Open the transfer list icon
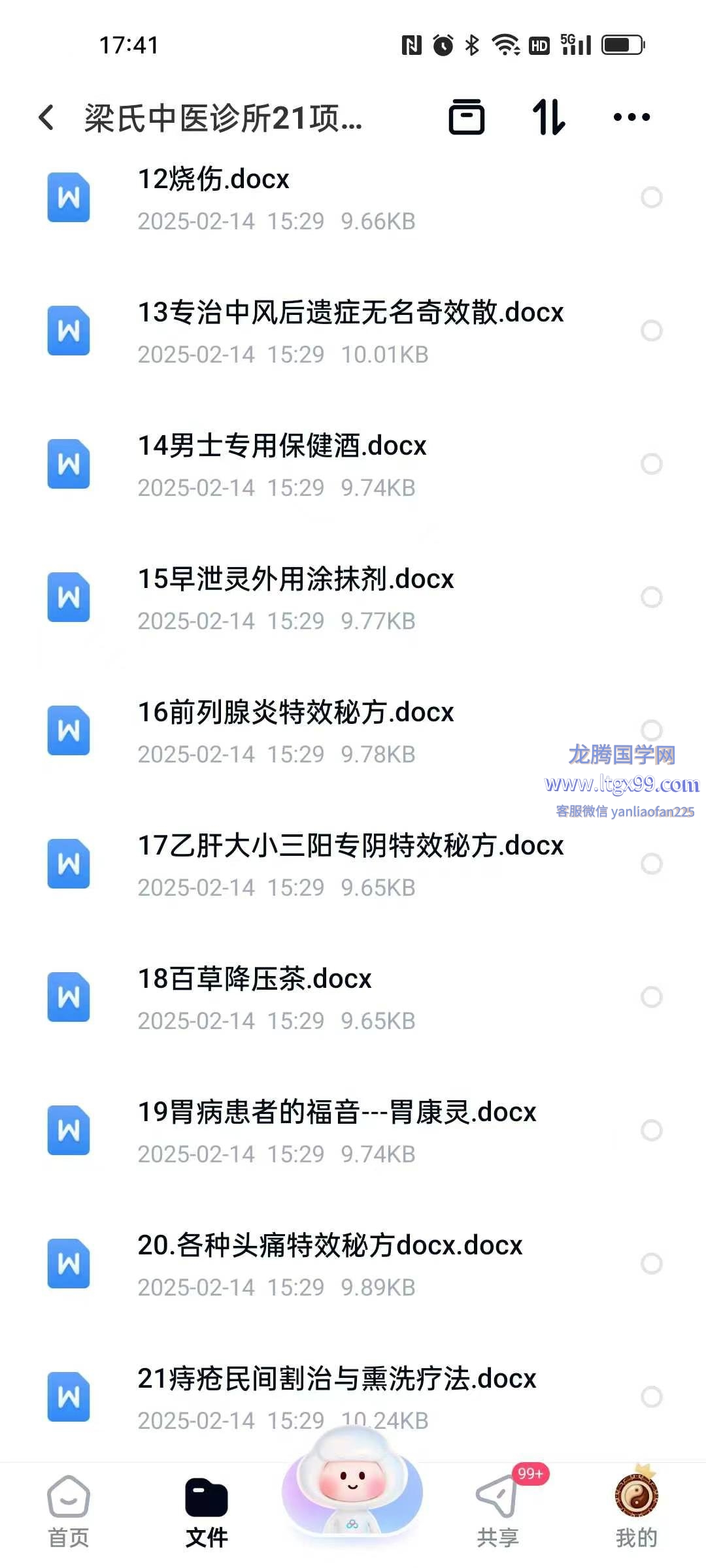This screenshot has width=706, height=1568. tap(467, 118)
